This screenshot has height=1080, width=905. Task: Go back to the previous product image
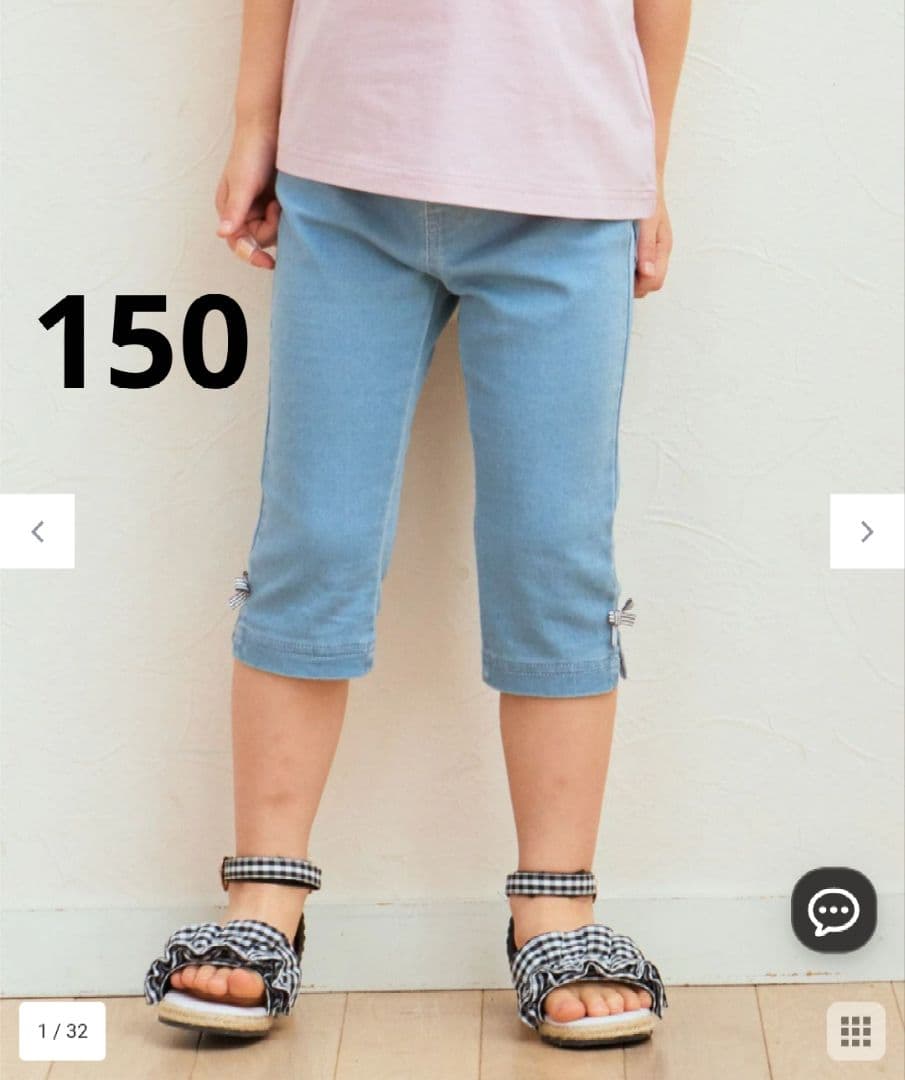pos(37,531)
